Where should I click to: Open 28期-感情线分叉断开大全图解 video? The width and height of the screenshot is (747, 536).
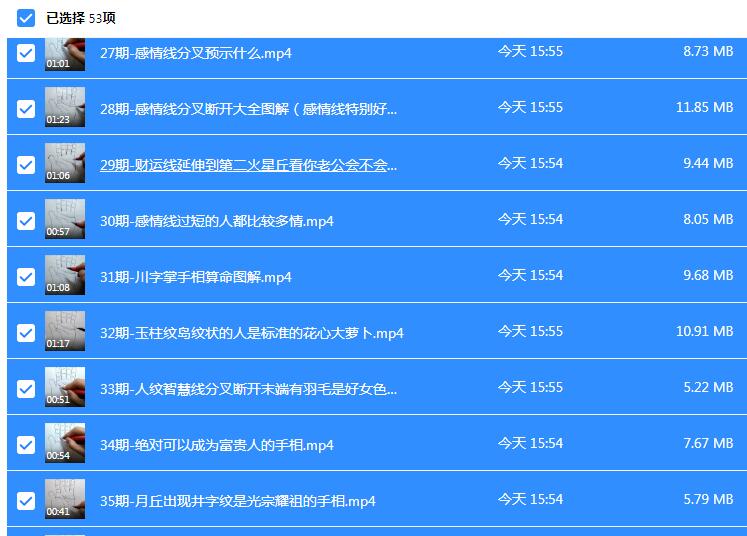[248, 109]
